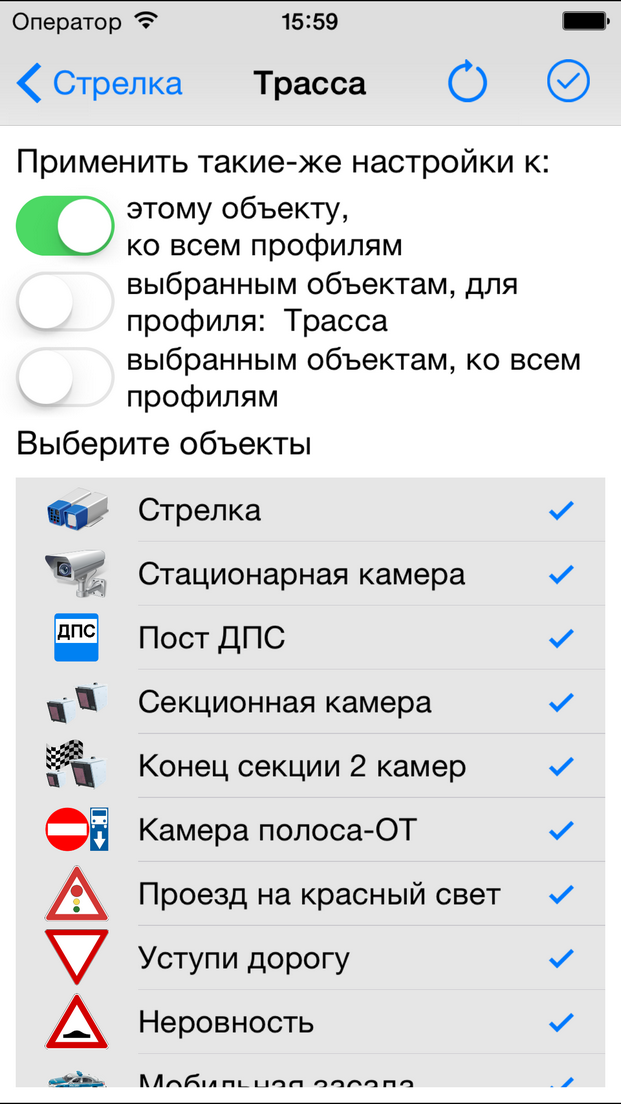Enable 'выбранным объектам, для профиля: Трасса' switch

click(x=66, y=302)
